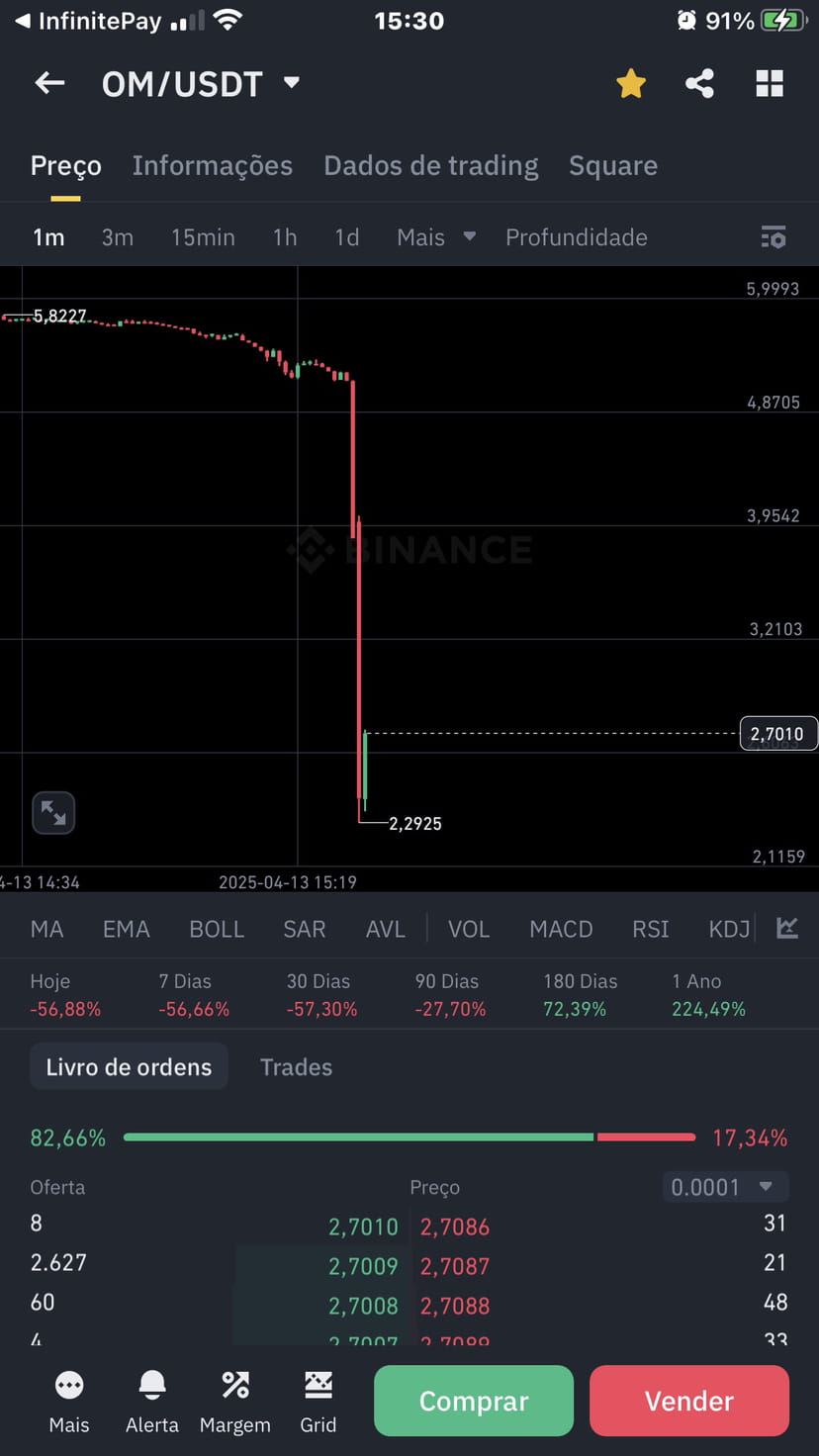Select the 15min chart interval

point(203,237)
